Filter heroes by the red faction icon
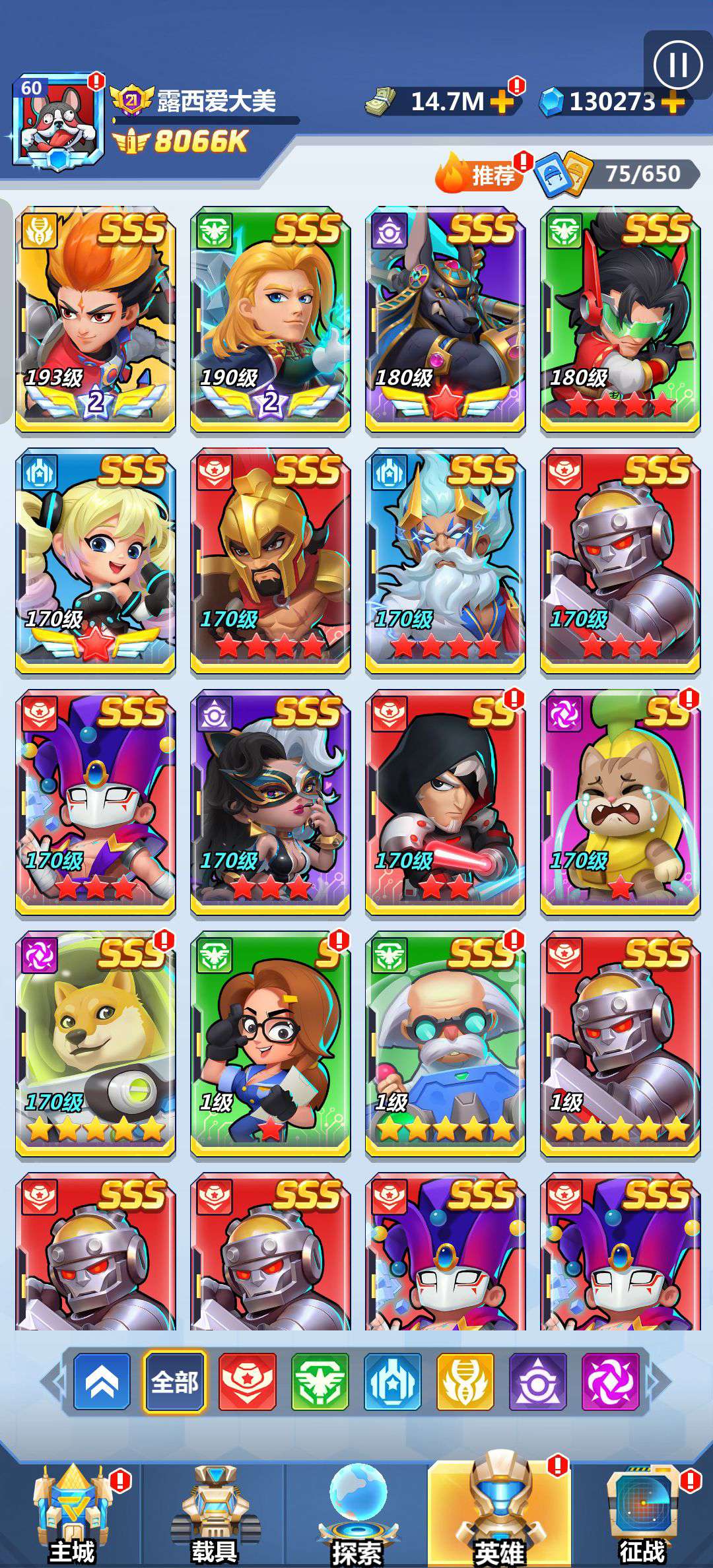Viewport: 713px width, 1568px height. pyautogui.click(x=248, y=1382)
